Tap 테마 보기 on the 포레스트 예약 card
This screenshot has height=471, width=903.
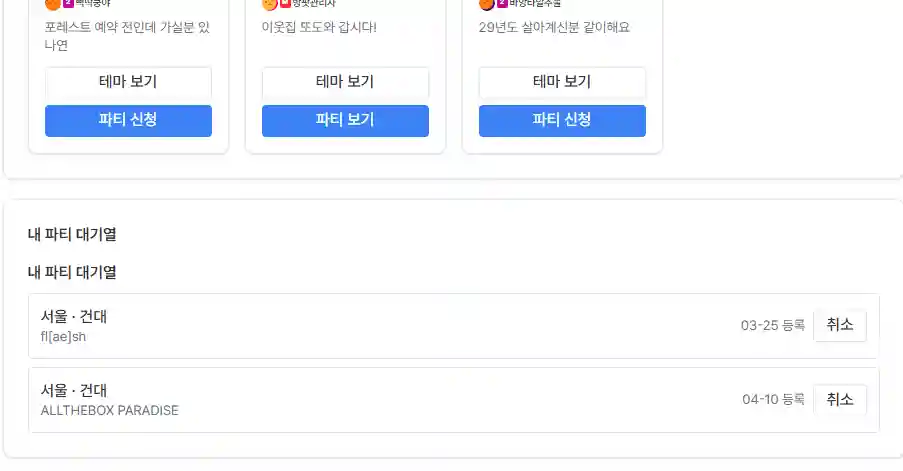point(128,83)
